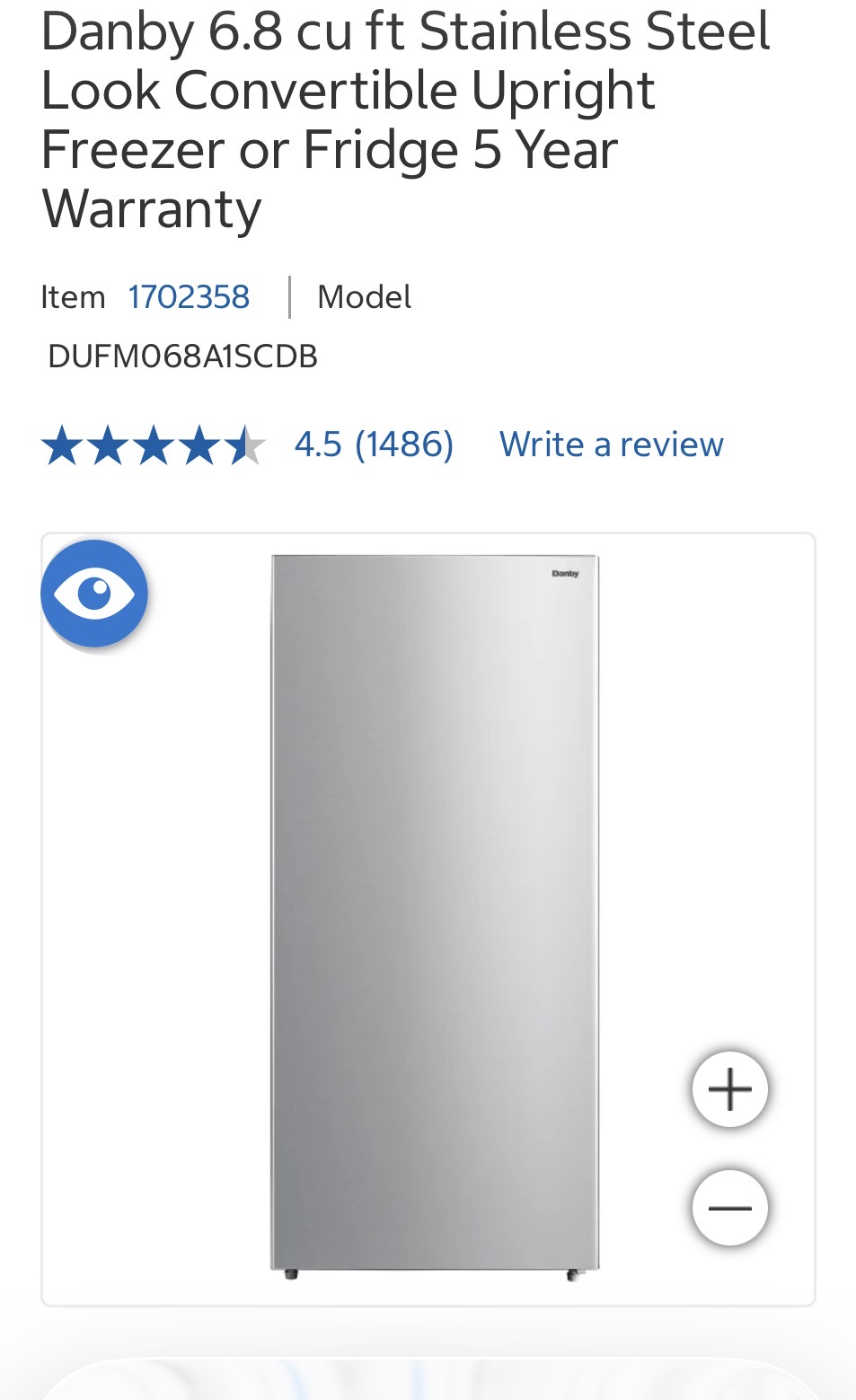Tap the Write a review link
Viewport: 856px width, 1400px height.
pyautogui.click(x=611, y=445)
